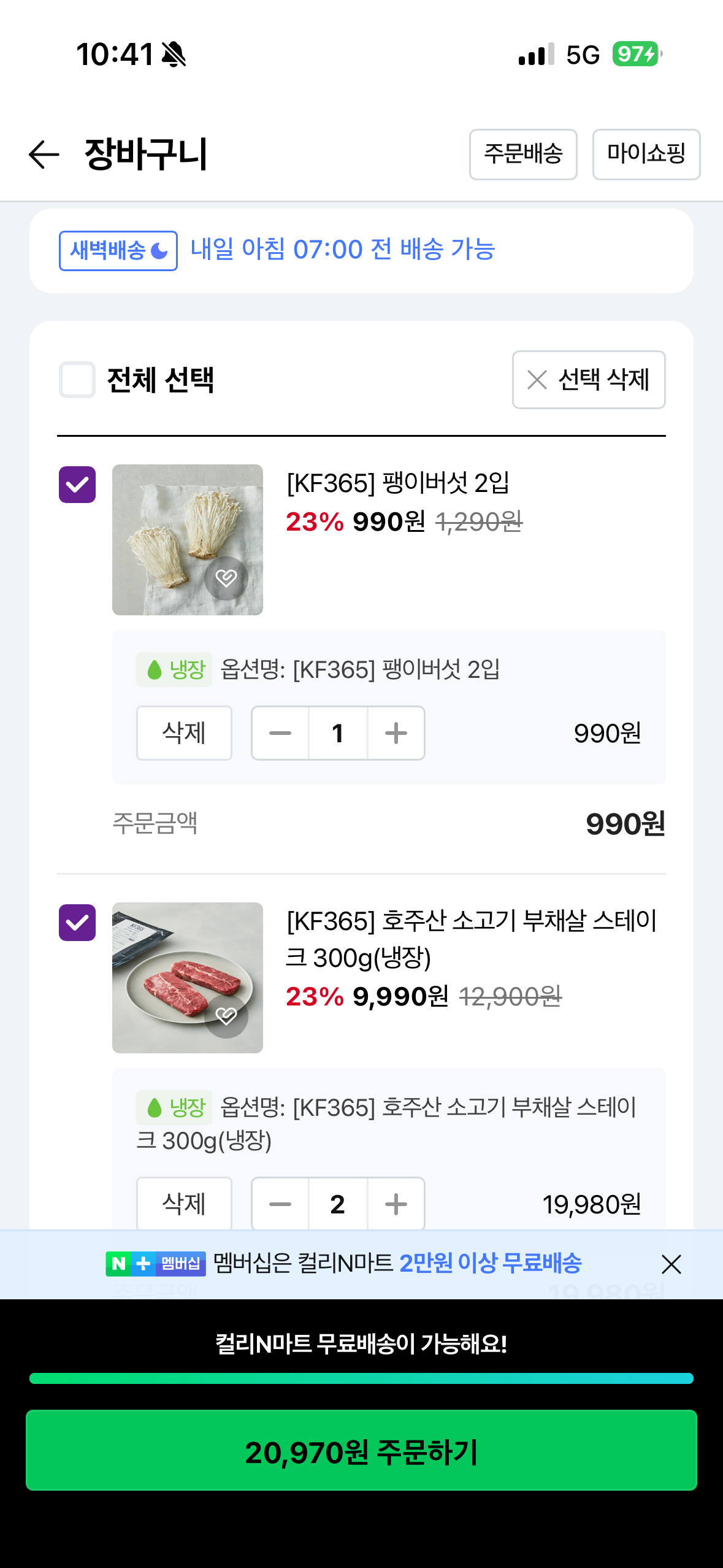Screen dimensions: 723x1568
Task: Save 소고기 부채살 스테이크 to wishlist
Action: tap(226, 1016)
